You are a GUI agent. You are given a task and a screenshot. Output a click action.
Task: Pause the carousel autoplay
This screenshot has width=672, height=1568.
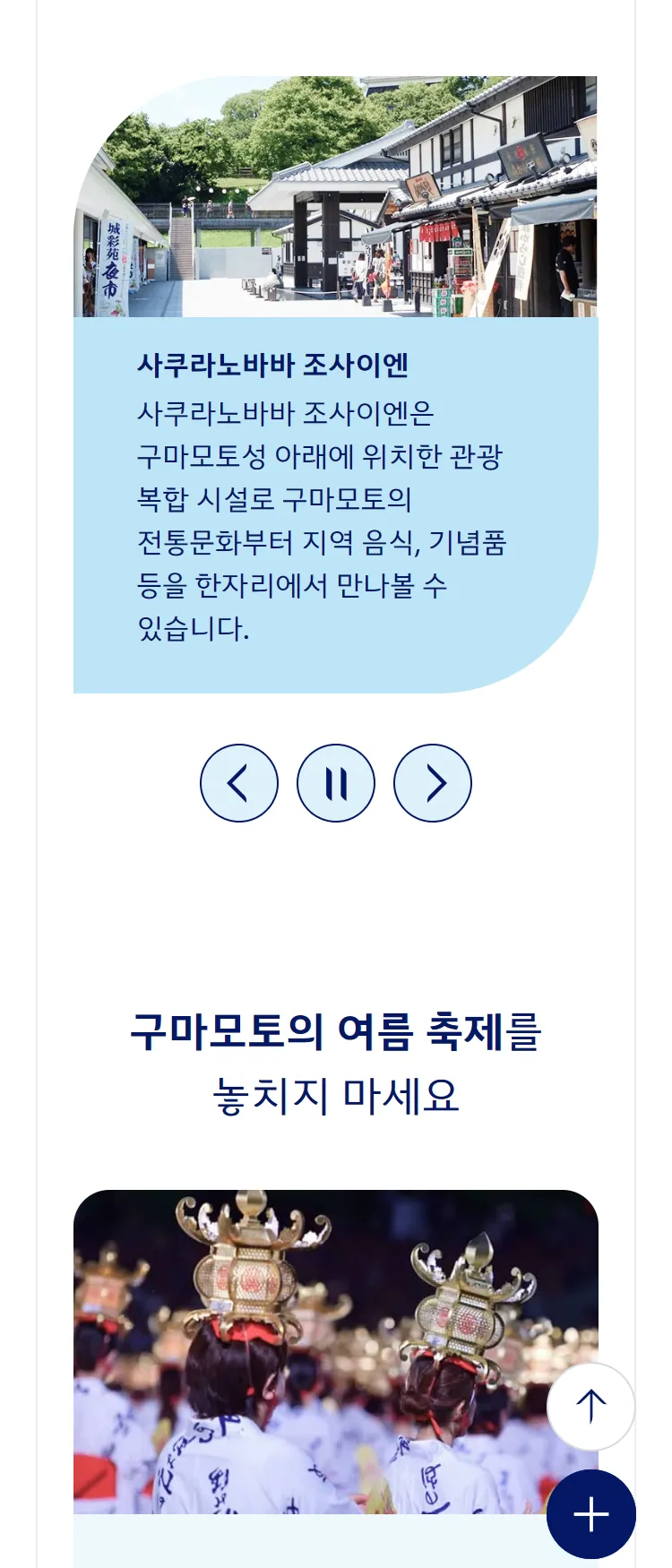(x=336, y=783)
